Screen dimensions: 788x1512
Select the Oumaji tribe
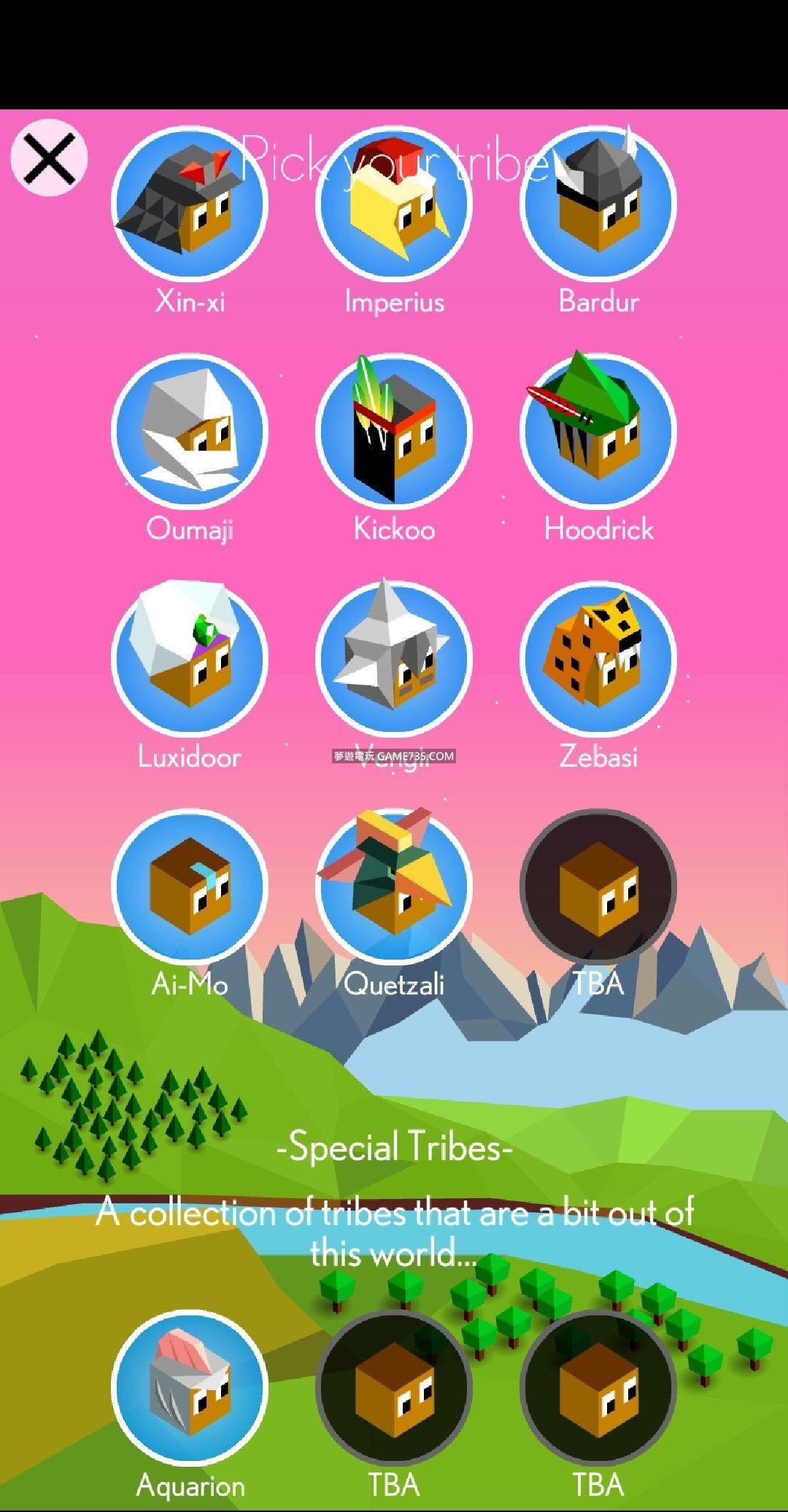click(x=190, y=433)
